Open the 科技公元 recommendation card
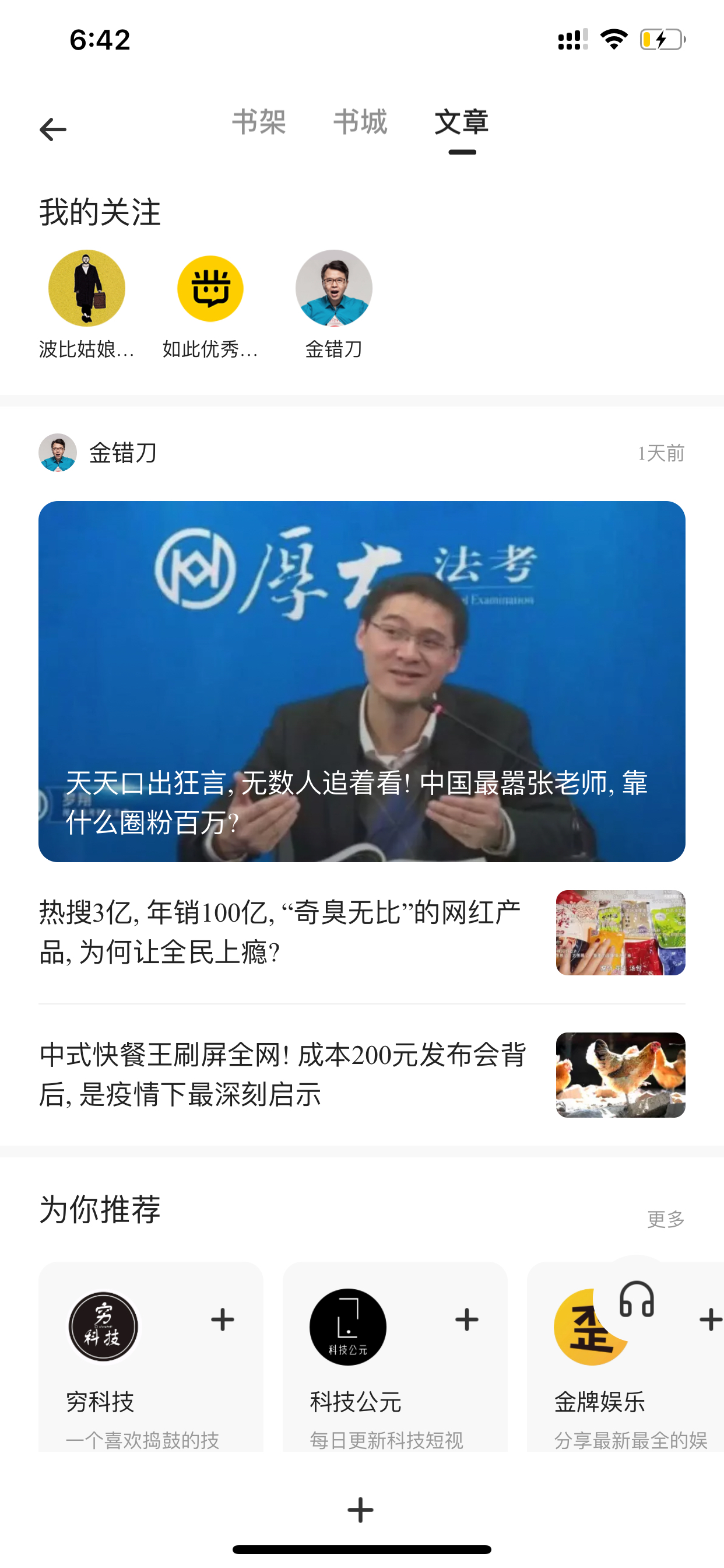Viewport: 724px width, 1568px height. click(x=395, y=1357)
